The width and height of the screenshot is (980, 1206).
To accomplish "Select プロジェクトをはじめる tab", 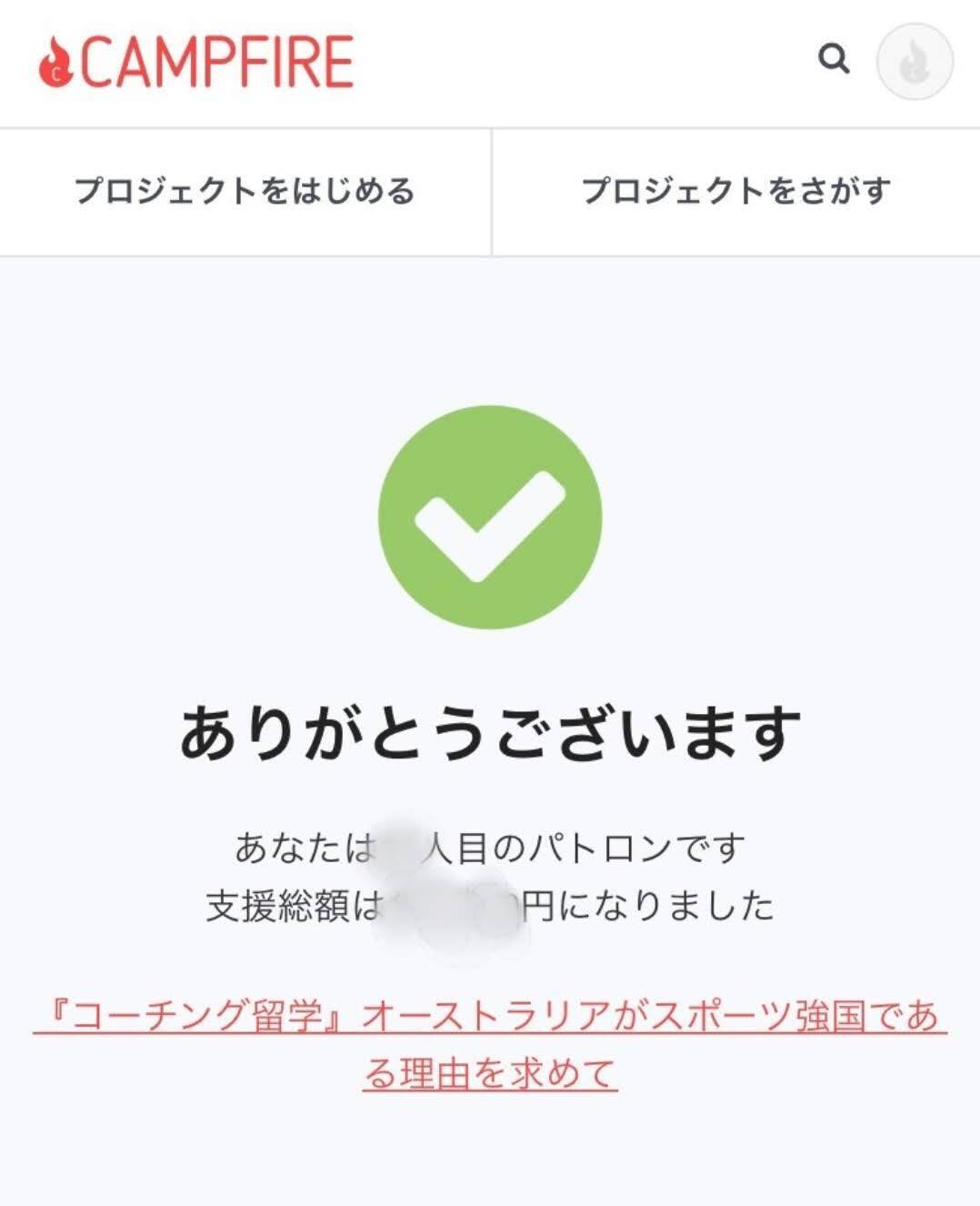I will [245, 192].
